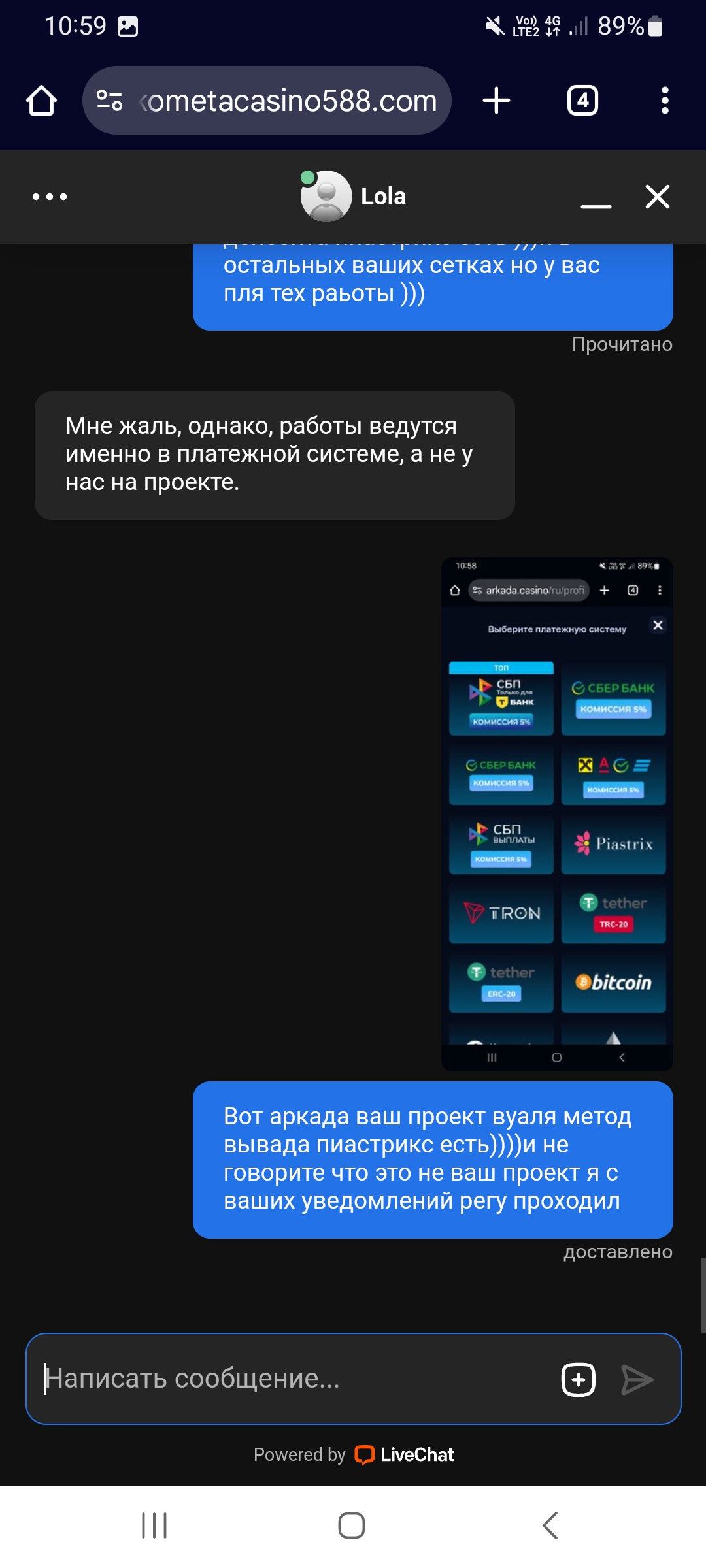The height and width of the screenshot is (1568, 706).
Task: Close the LiveChat window
Action: tap(658, 197)
